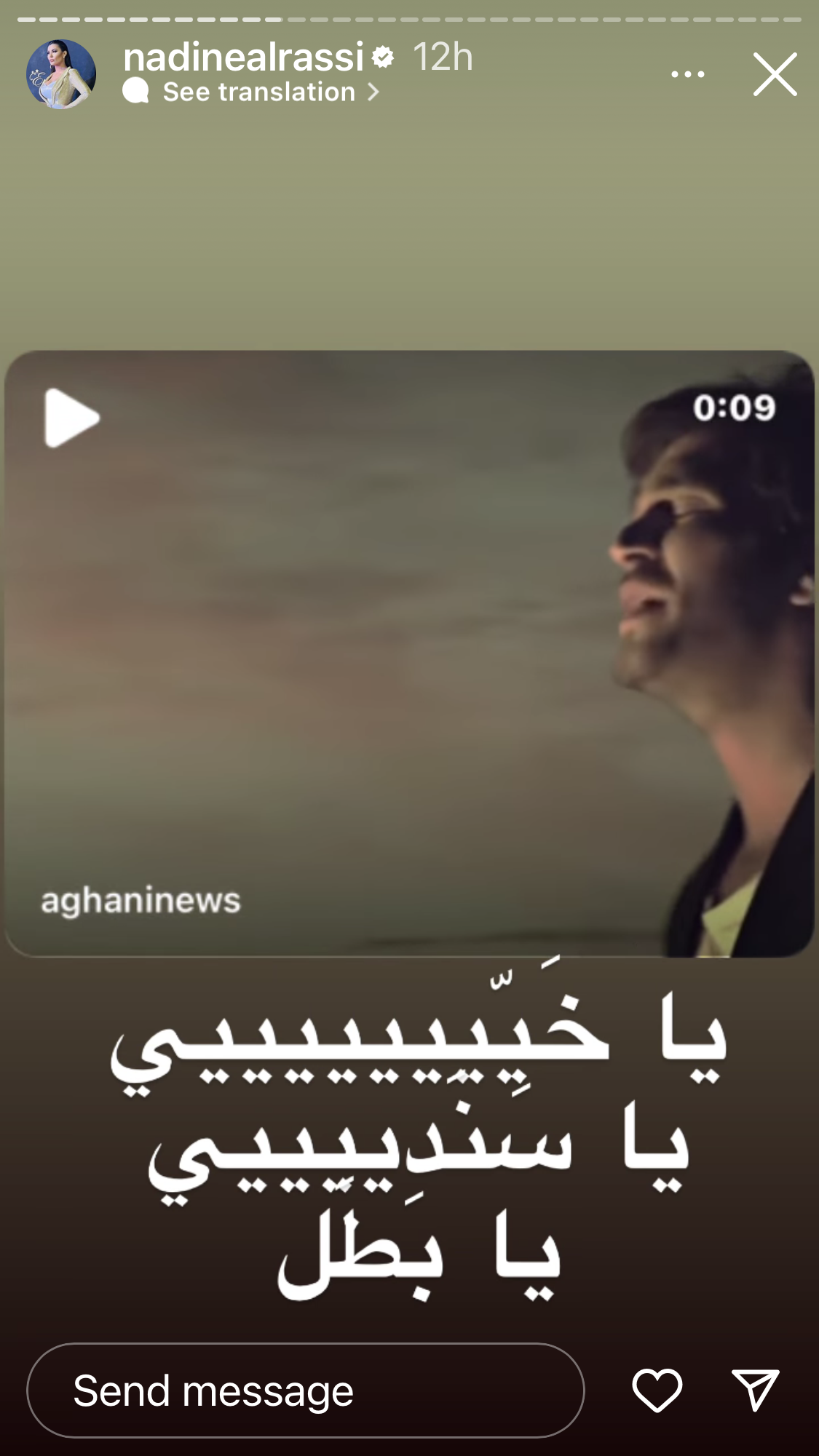Viewport: 819px width, 1456px height.
Task: Open nadinealrassi's profile picture
Action: [61, 74]
